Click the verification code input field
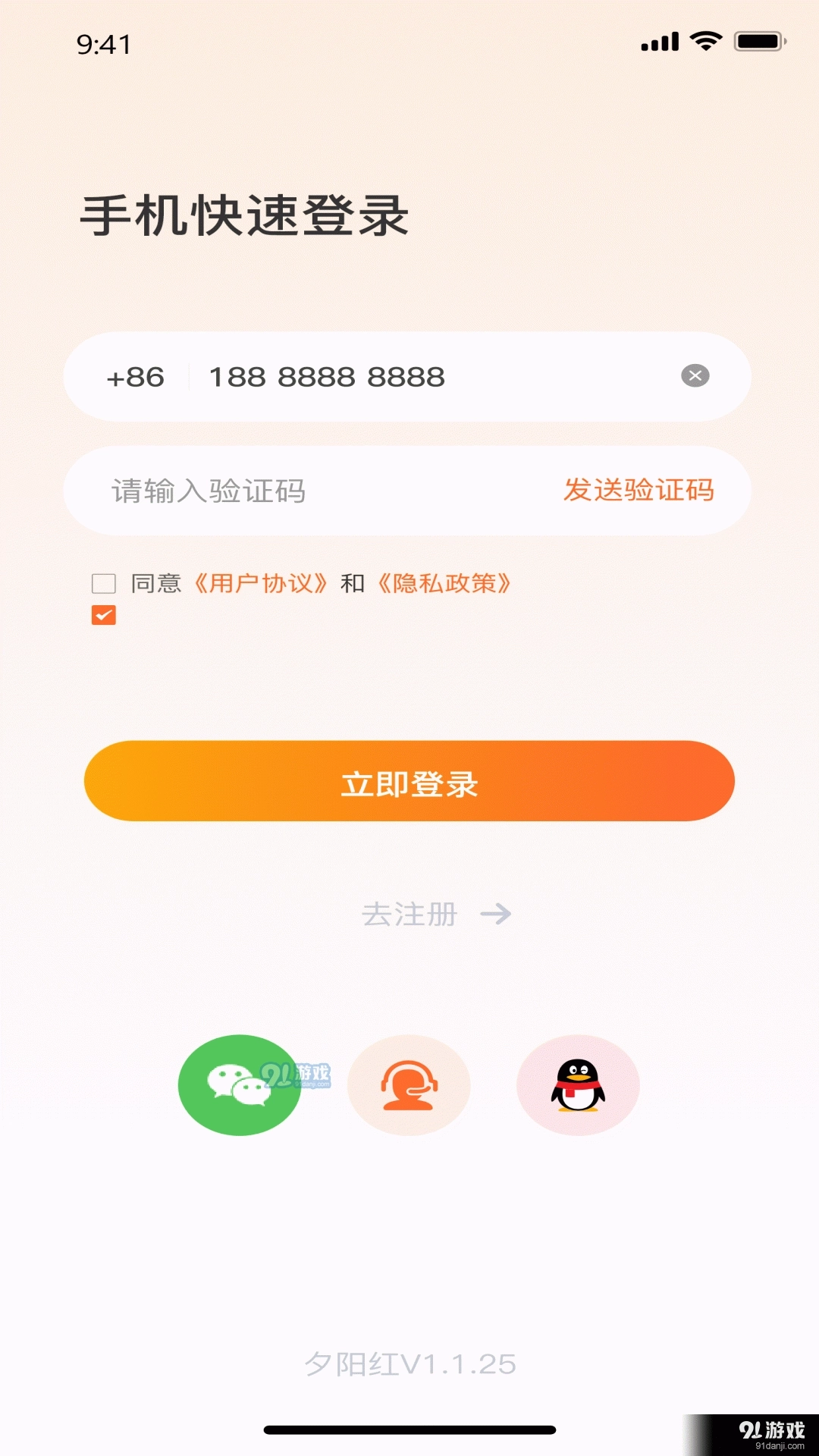This screenshot has width=819, height=1456. click(x=265, y=490)
